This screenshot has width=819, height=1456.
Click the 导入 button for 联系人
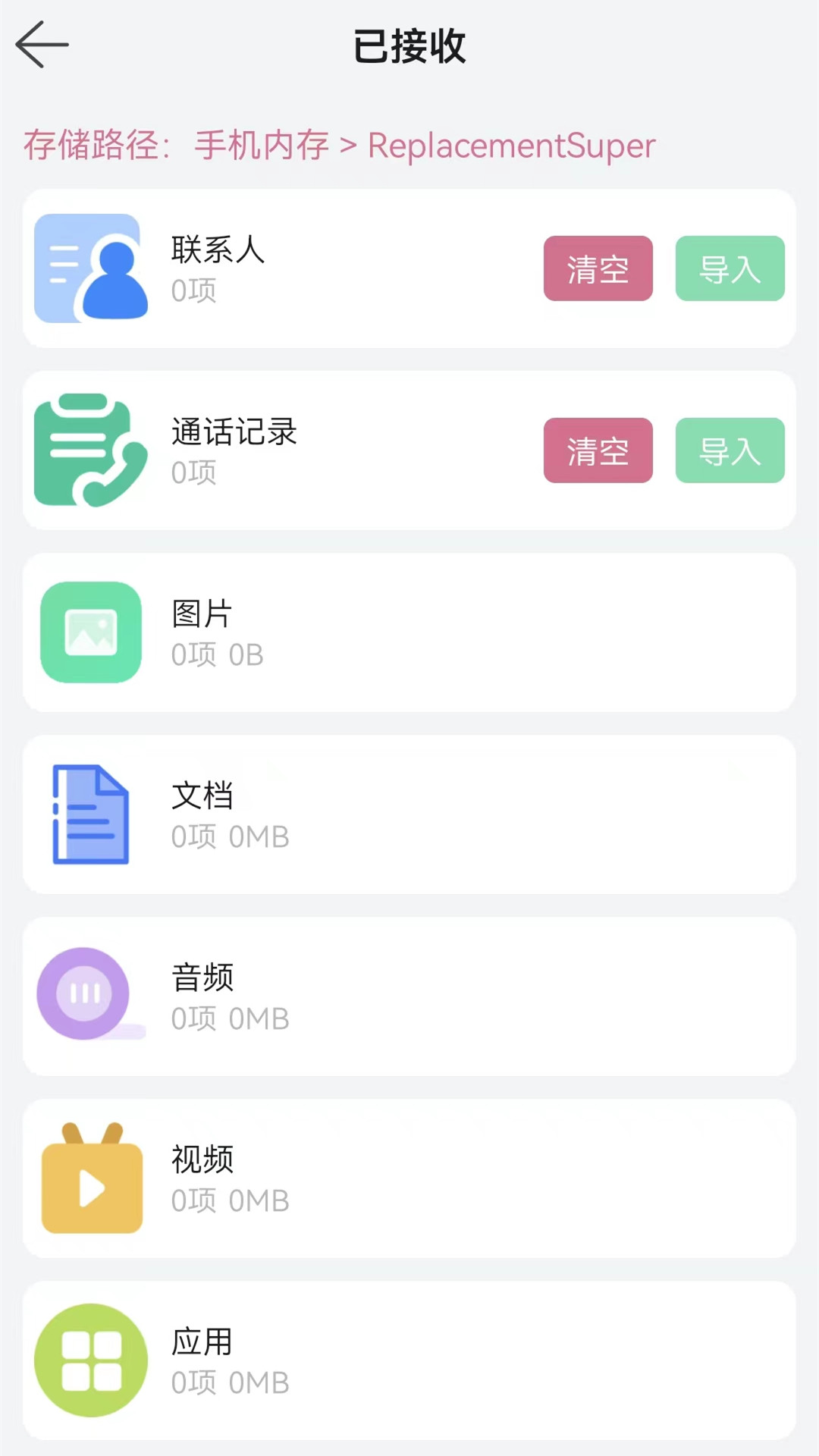point(730,268)
